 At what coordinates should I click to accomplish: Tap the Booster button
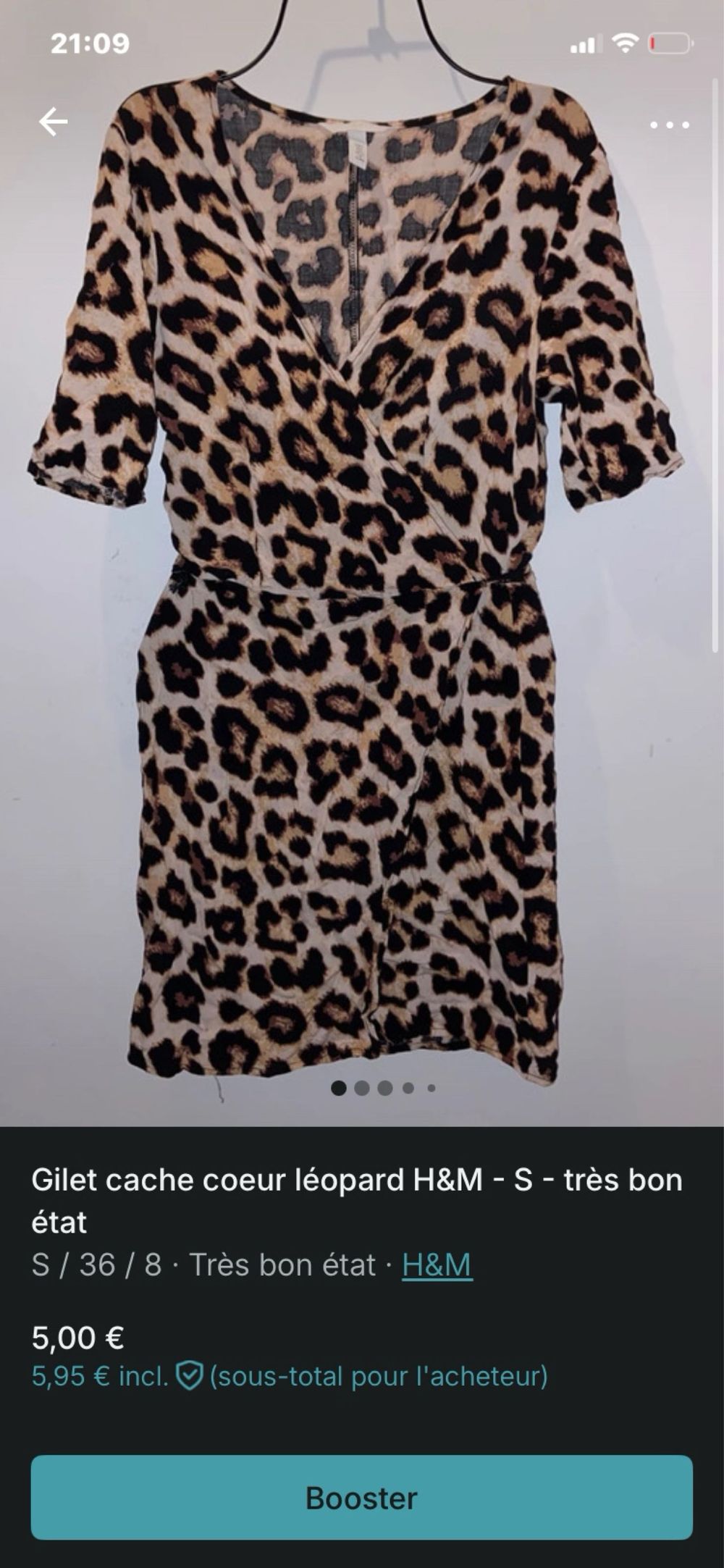(361, 1497)
